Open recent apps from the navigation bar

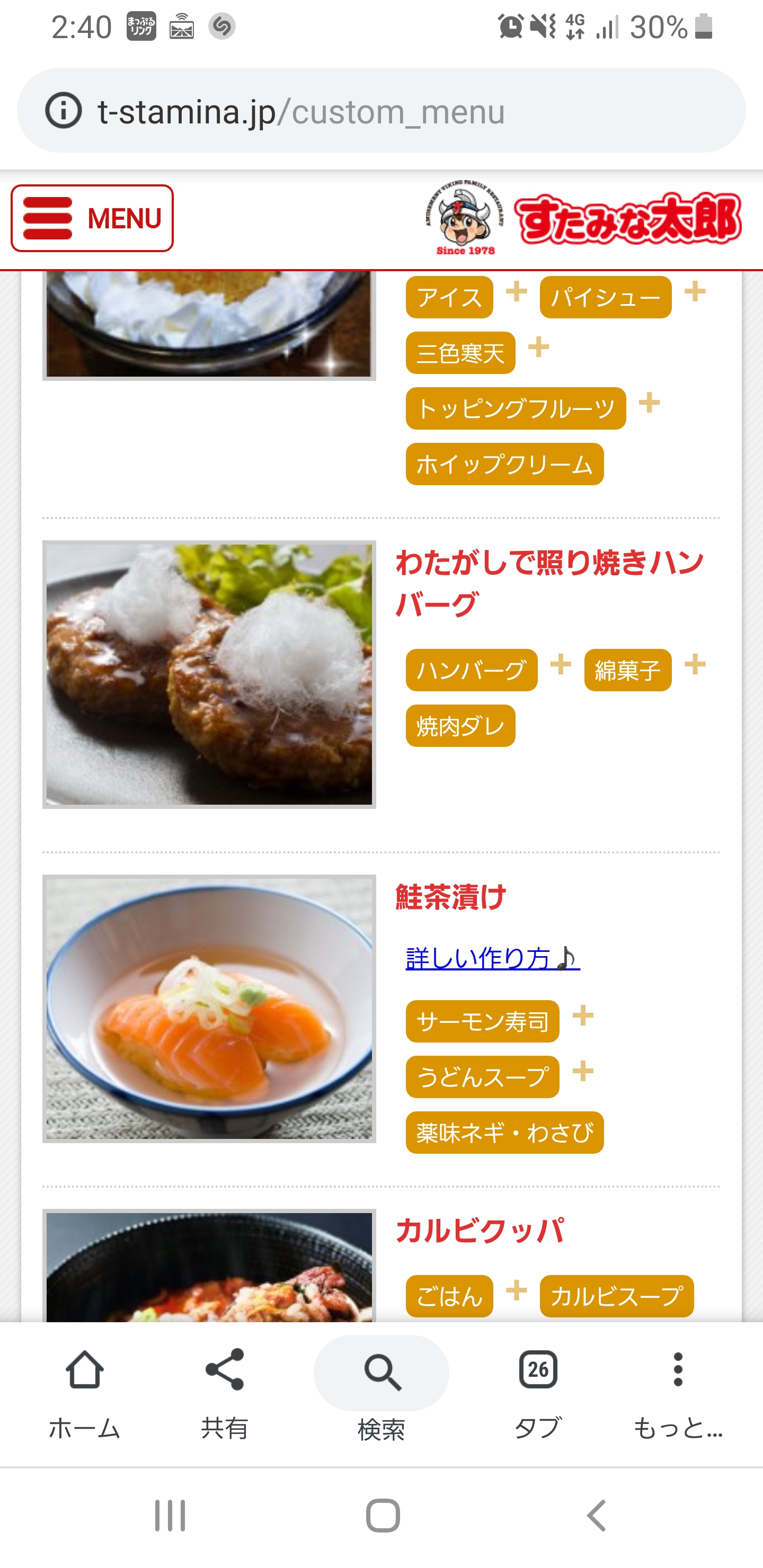point(170,1515)
